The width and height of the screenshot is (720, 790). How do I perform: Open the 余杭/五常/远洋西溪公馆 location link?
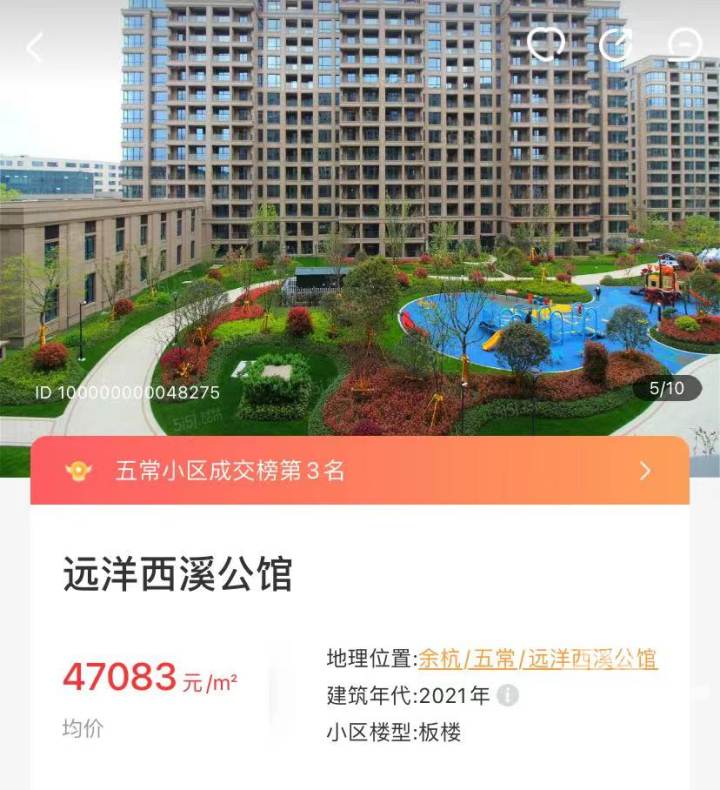click(538, 659)
